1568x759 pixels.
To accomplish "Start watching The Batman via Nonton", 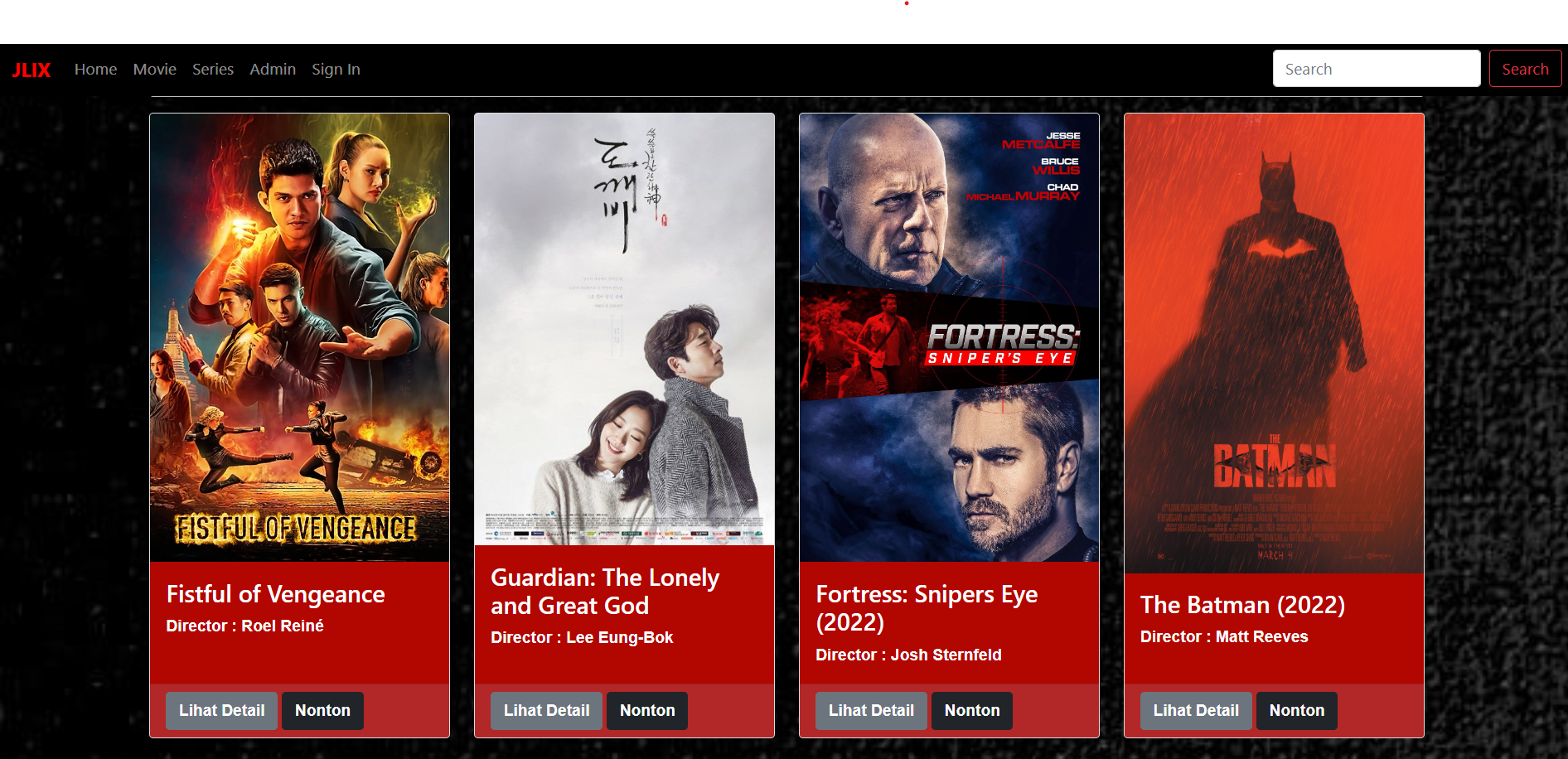I will (1297, 710).
